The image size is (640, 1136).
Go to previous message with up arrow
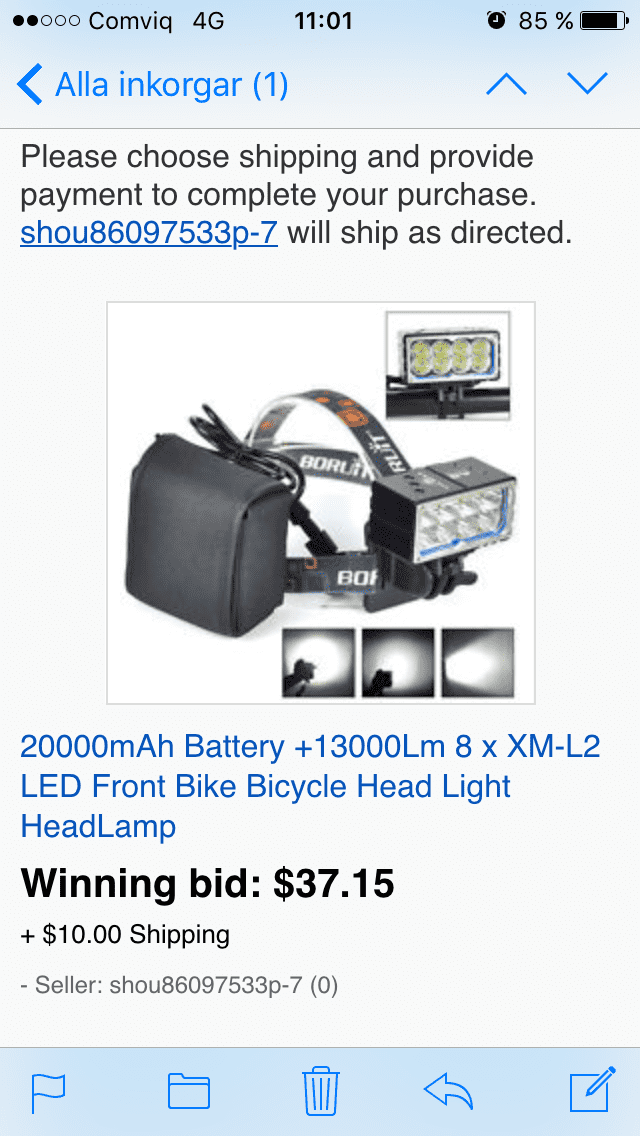click(506, 85)
